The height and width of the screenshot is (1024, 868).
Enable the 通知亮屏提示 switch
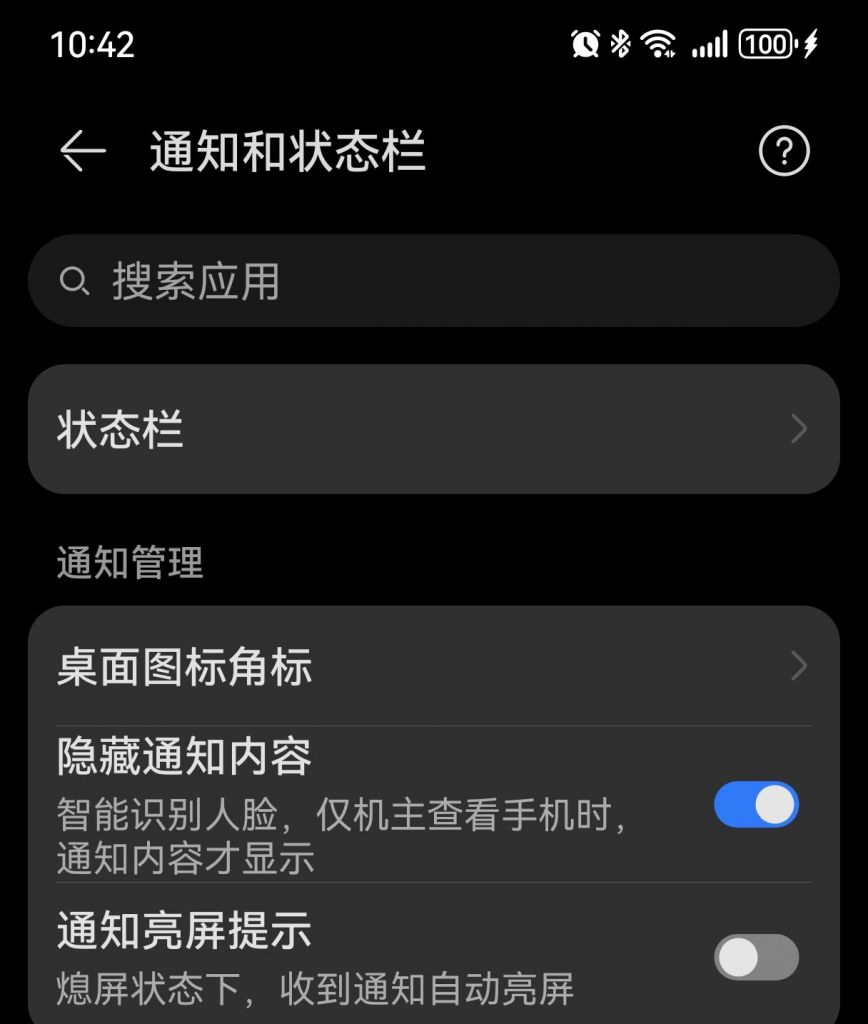756,957
